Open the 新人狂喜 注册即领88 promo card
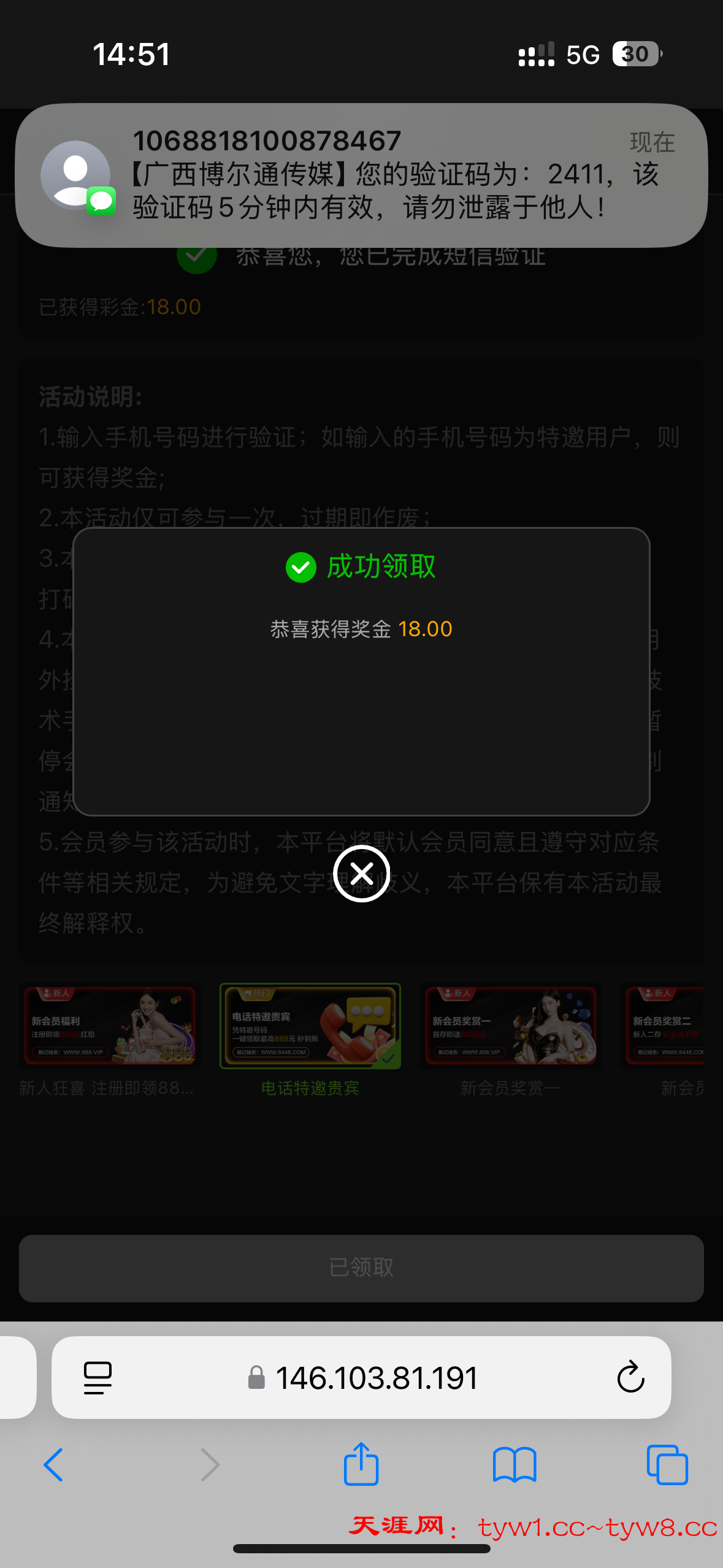The height and width of the screenshot is (1568, 723). [110, 1026]
